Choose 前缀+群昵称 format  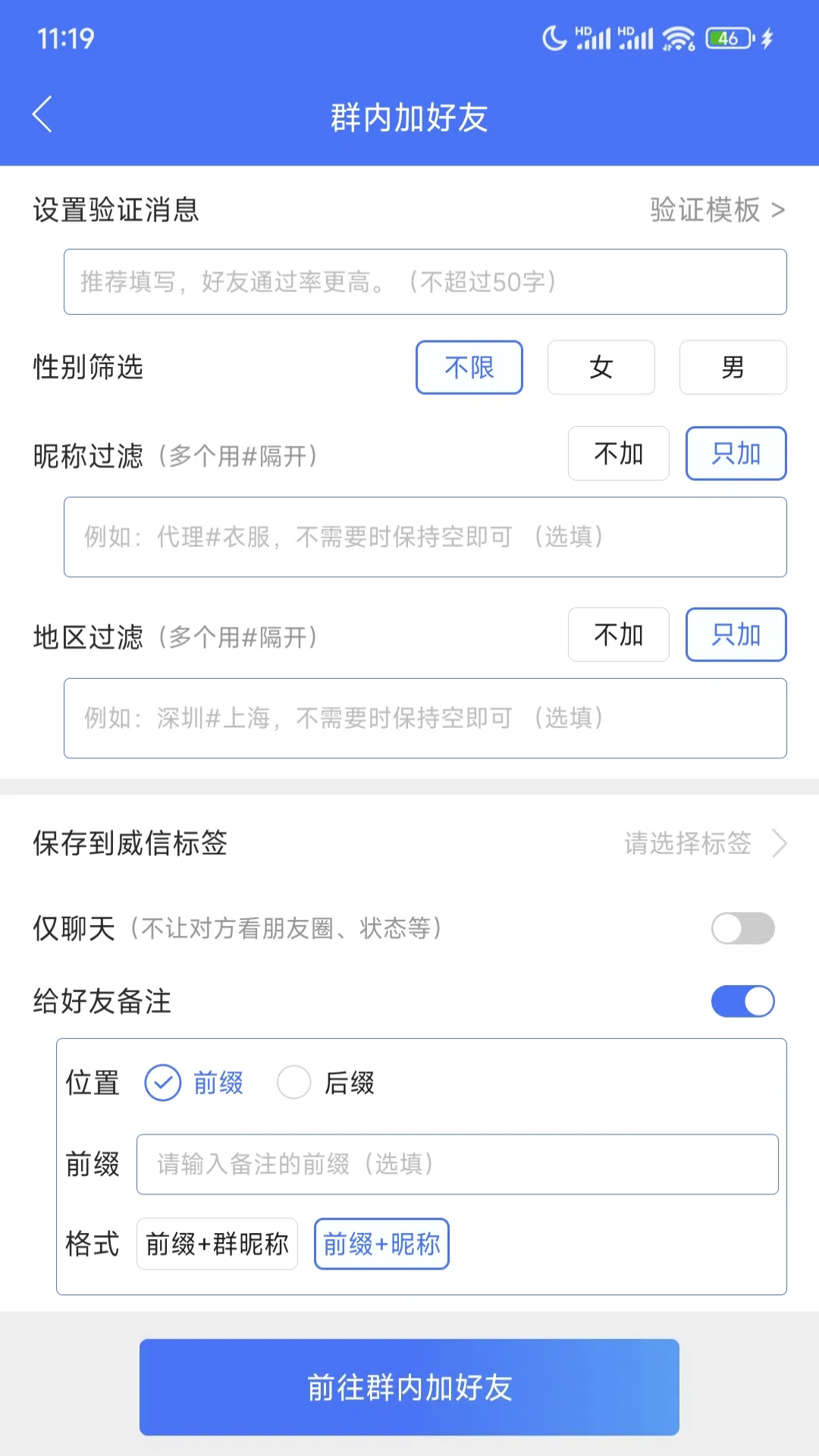click(217, 1244)
